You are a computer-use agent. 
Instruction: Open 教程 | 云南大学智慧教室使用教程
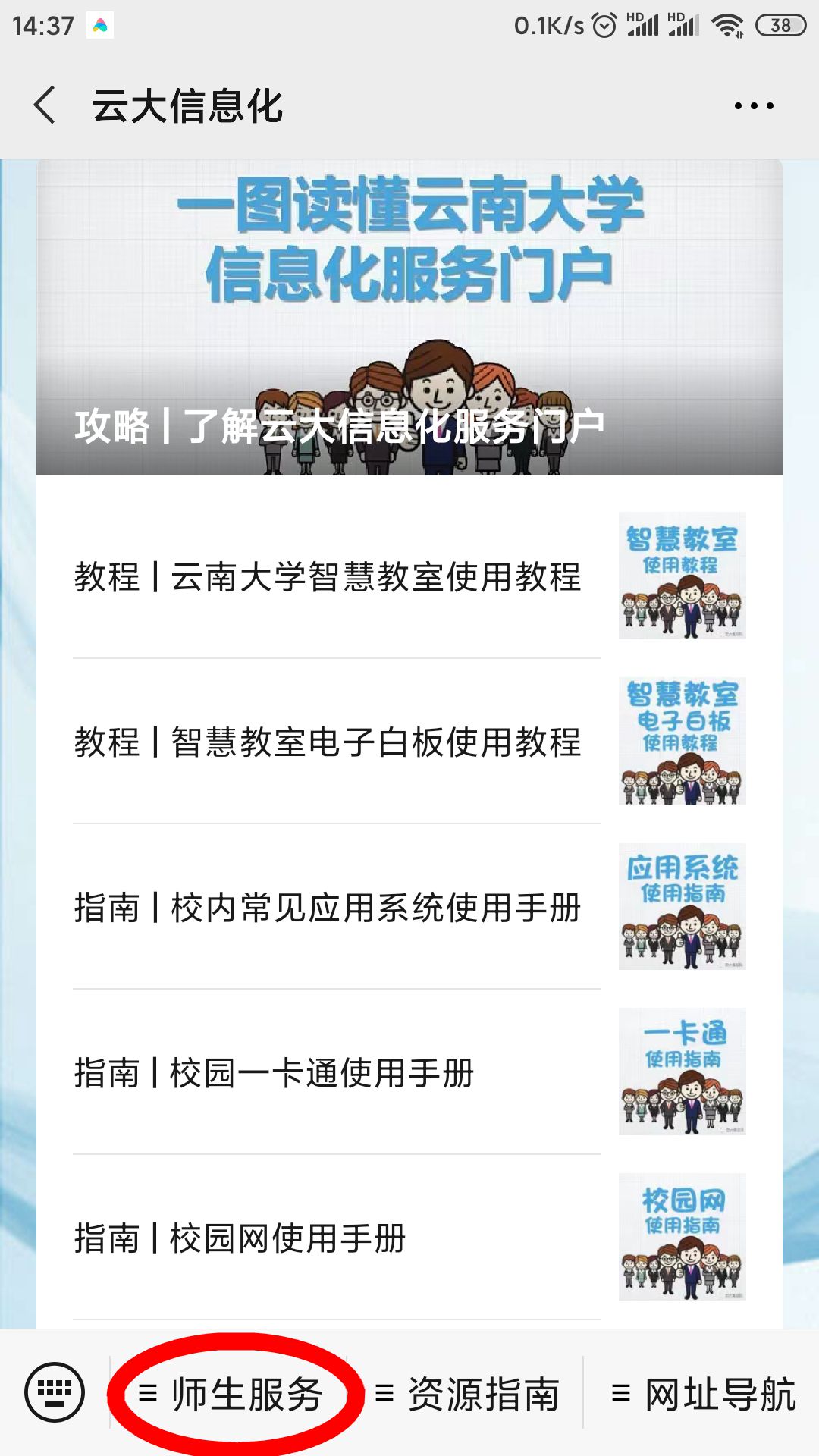(x=409, y=576)
